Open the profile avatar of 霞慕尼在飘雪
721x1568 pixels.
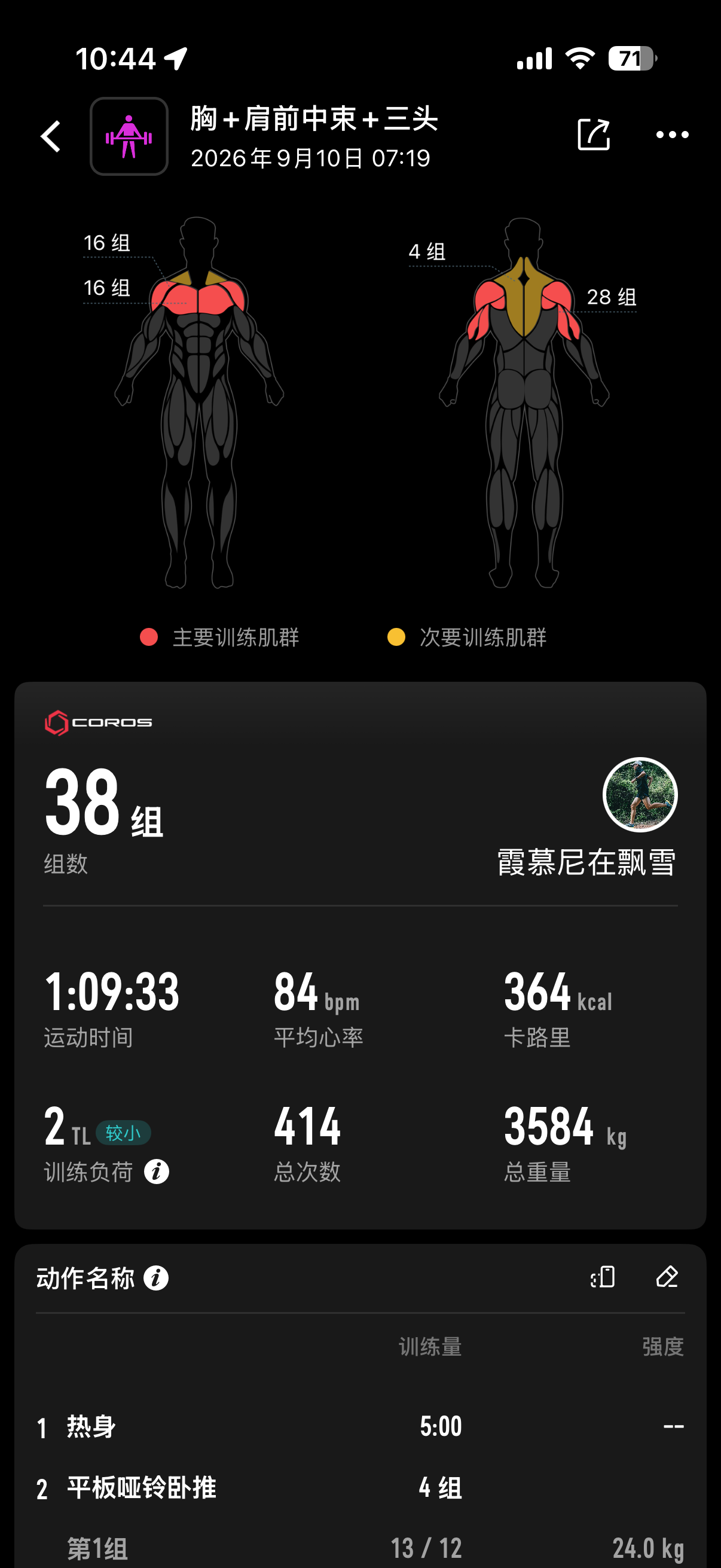[x=640, y=794]
